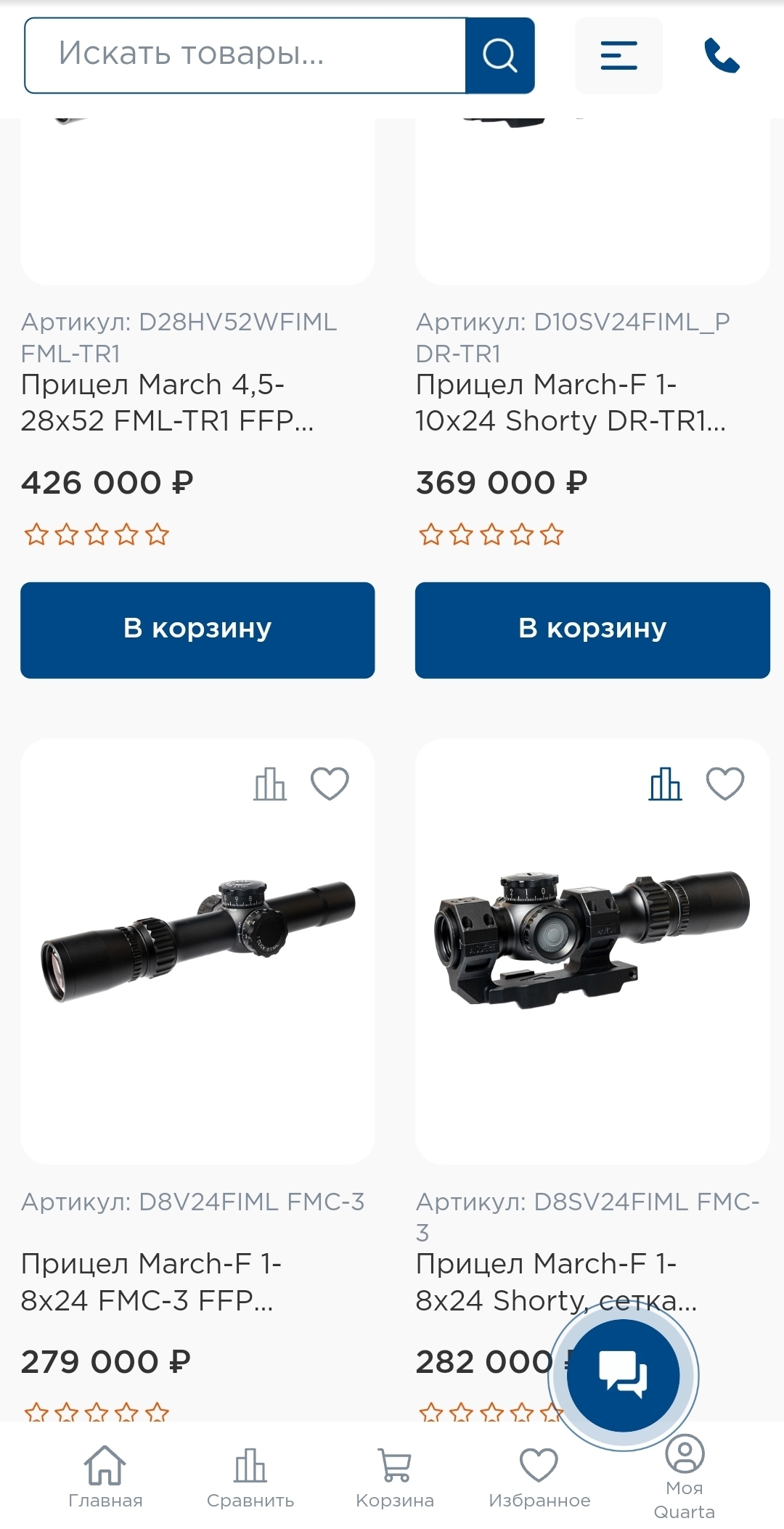Tap the search field Искать товары
This screenshot has width=784, height=1529.
(245, 55)
